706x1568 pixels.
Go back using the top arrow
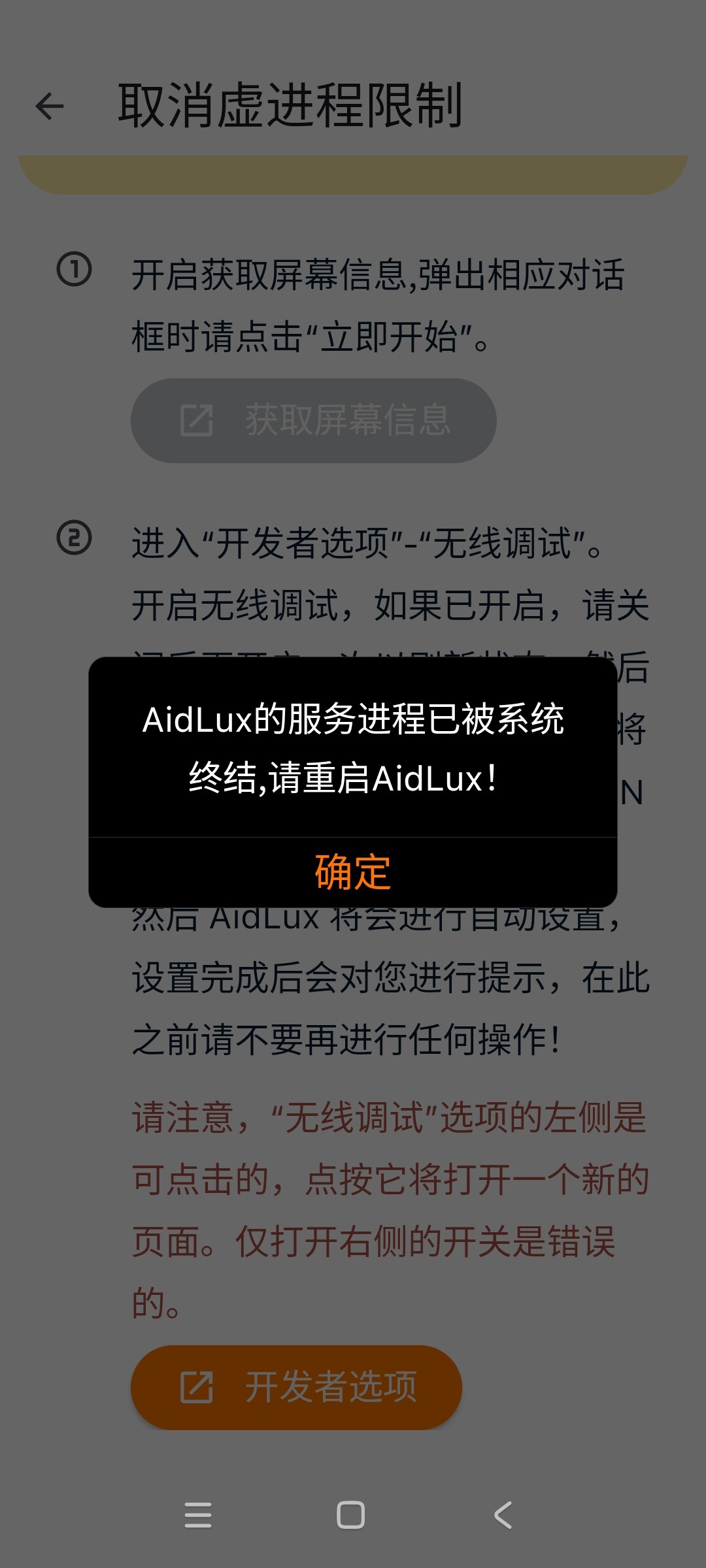(50, 106)
